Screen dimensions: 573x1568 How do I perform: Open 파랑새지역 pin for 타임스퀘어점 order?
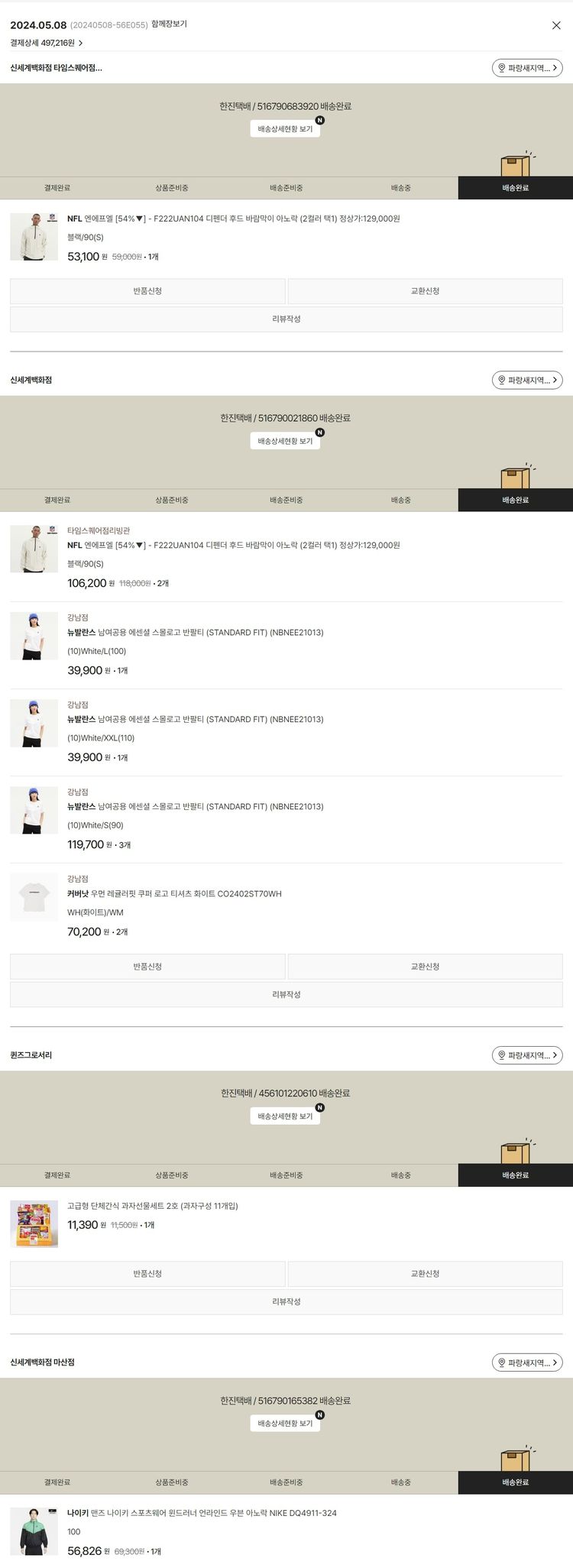pyautogui.click(x=527, y=68)
